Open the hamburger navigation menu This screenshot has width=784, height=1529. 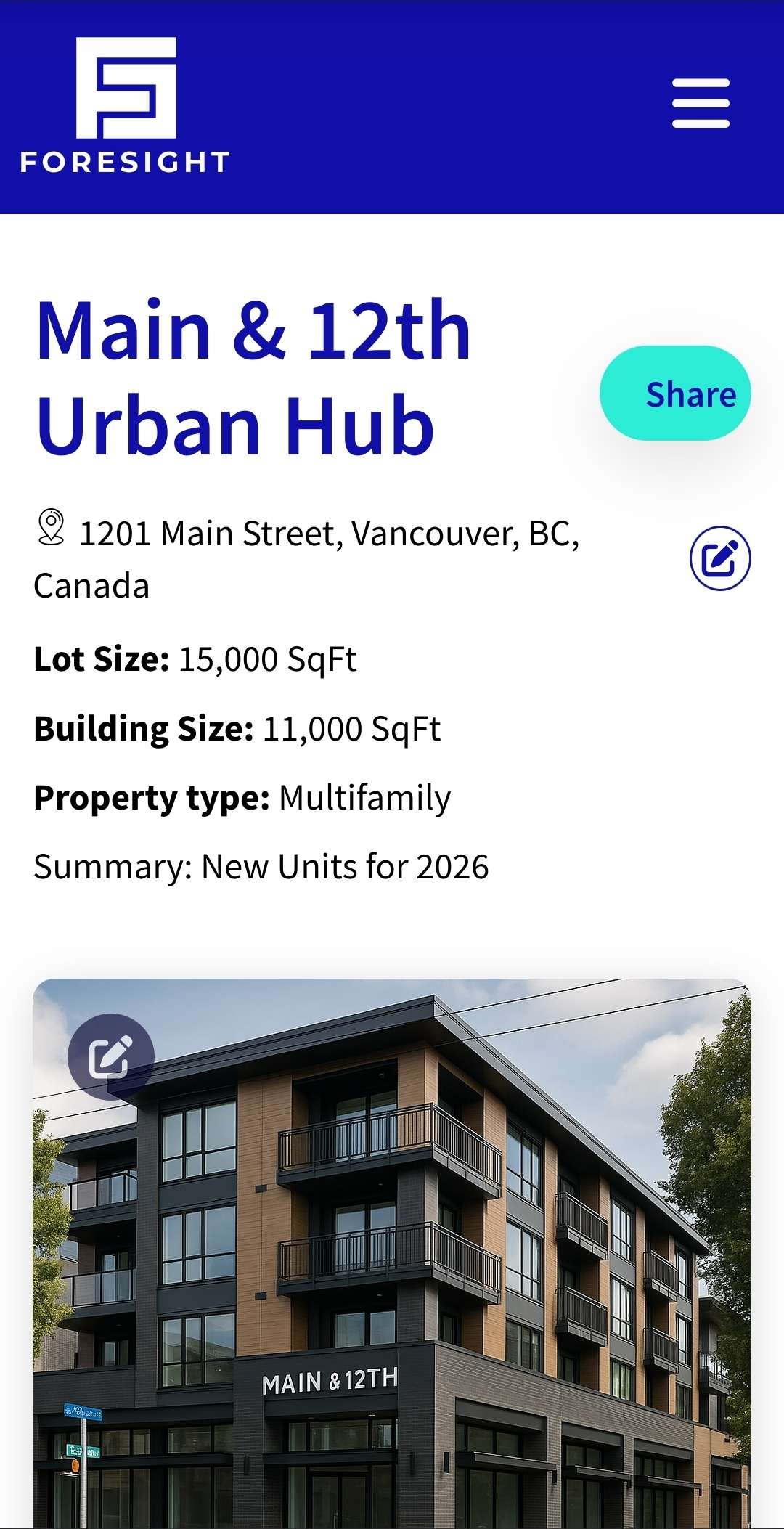tap(701, 103)
